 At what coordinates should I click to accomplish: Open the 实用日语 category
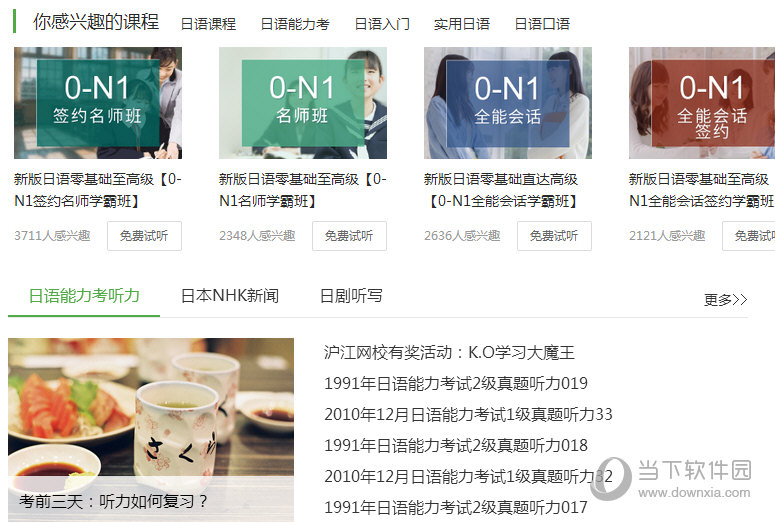click(x=462, y=24)
